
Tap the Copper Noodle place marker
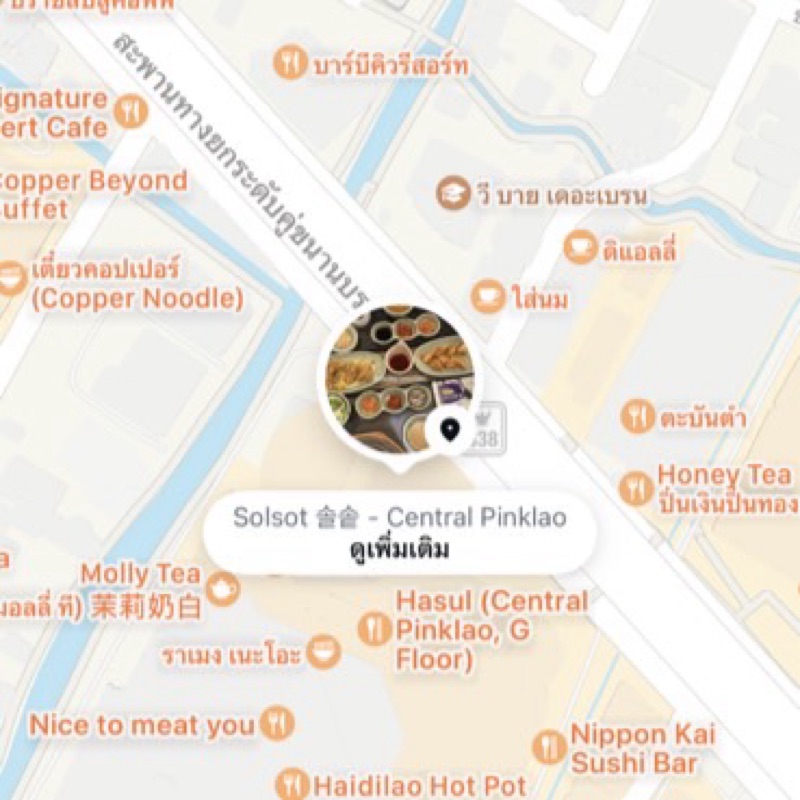pos(12,279)
